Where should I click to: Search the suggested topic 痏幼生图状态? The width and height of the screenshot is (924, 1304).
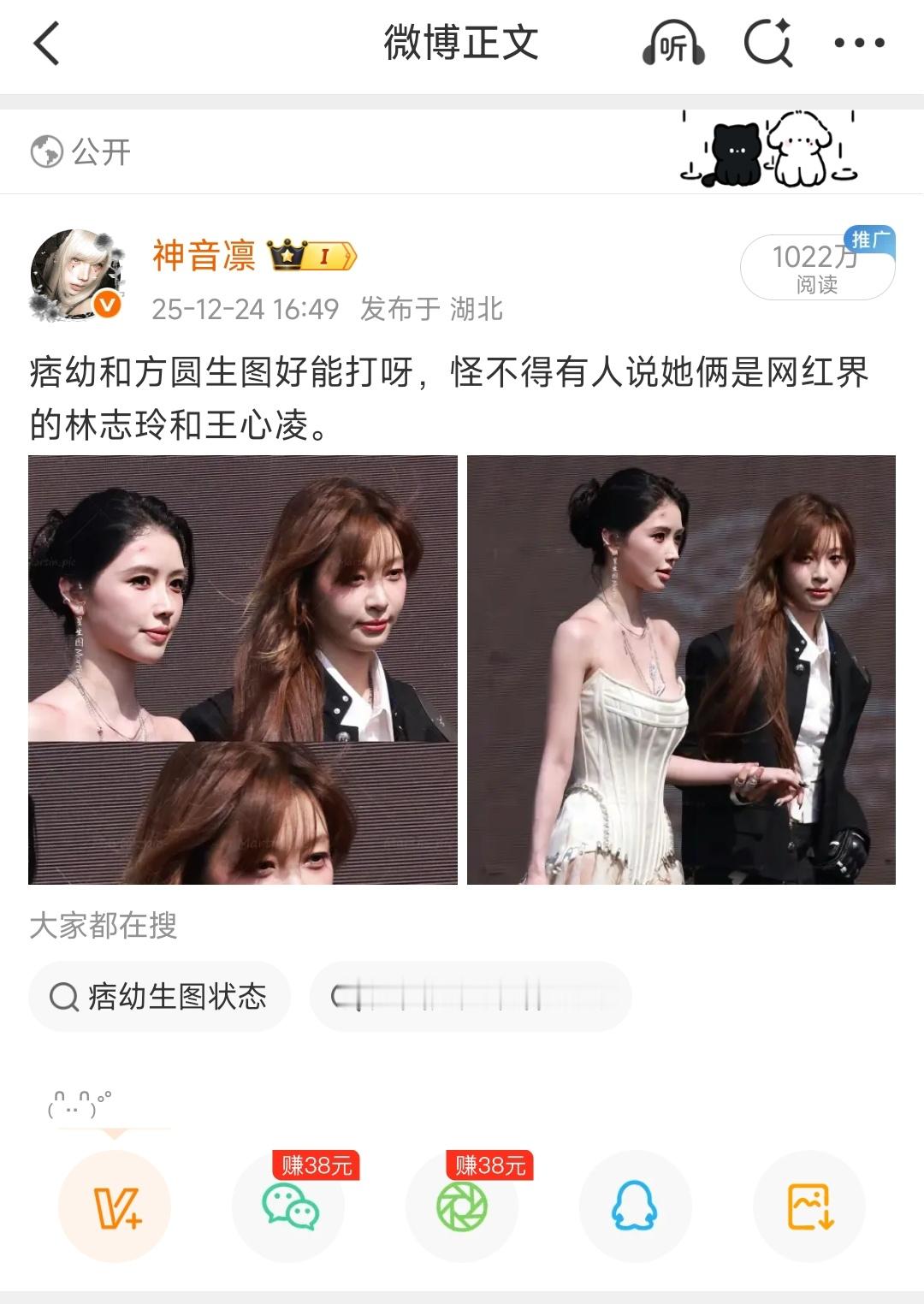(x=161, y=994)
